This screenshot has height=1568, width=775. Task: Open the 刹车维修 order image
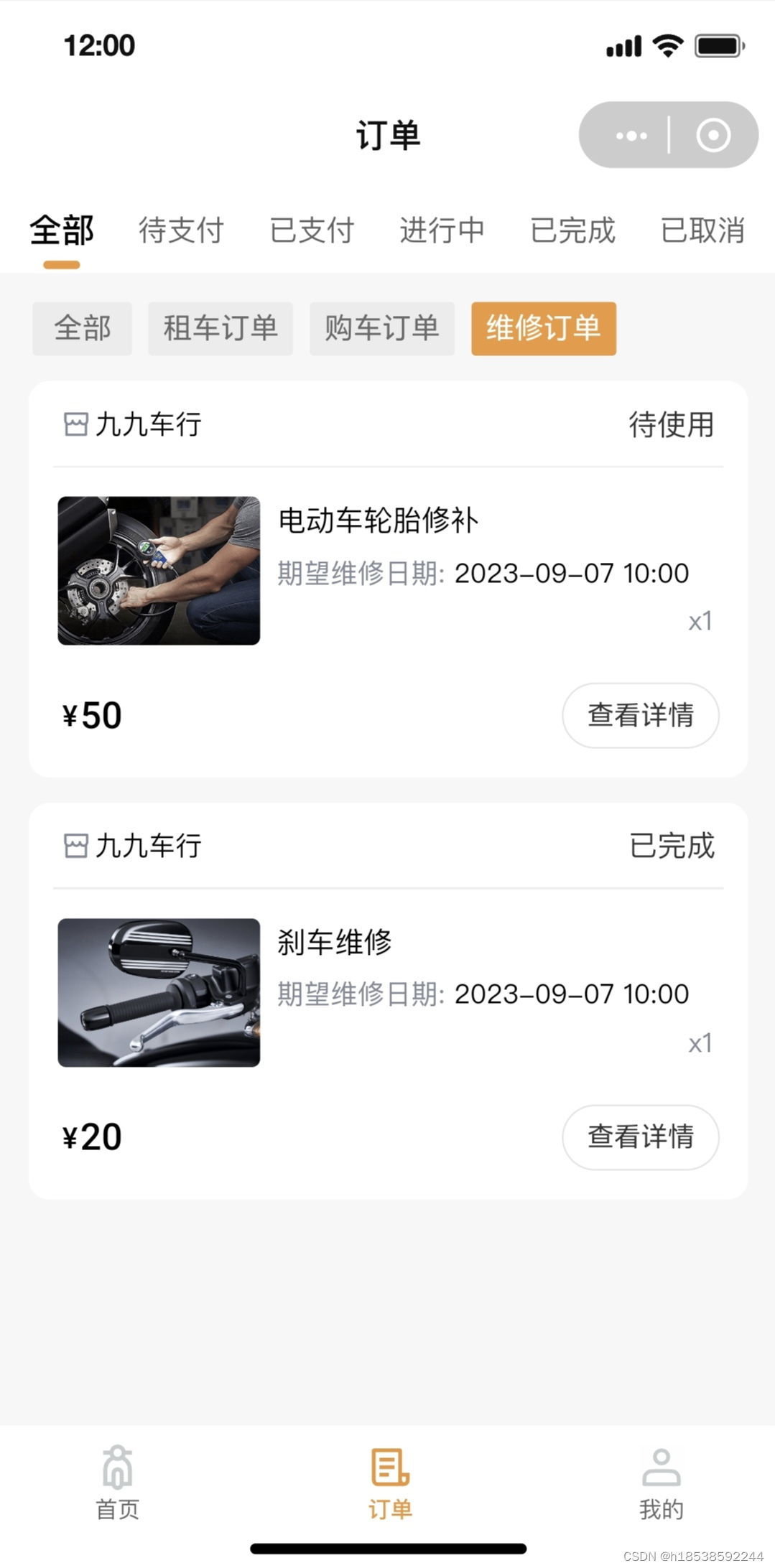click(x=159, y=992)
